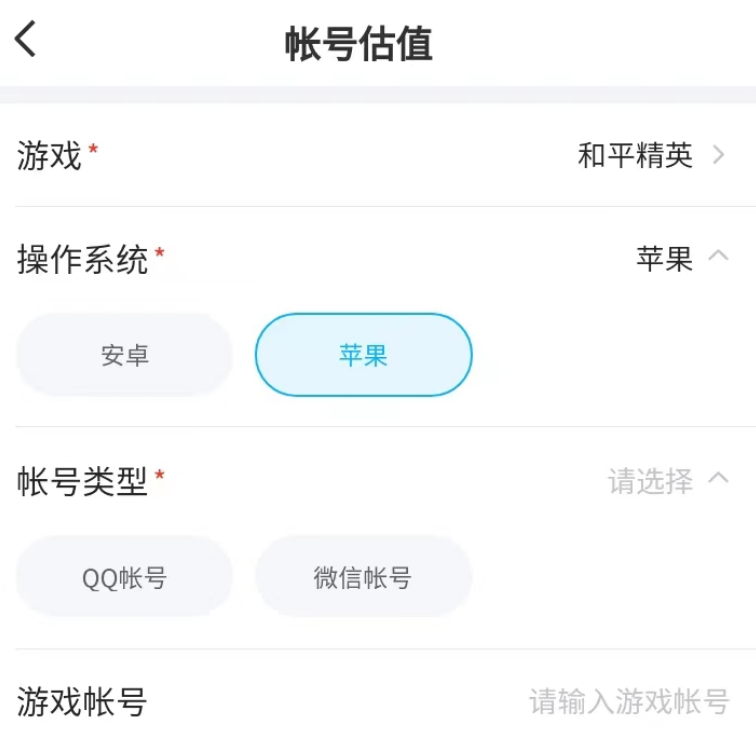Choose the 苹果 option chip

pos(363,356)
